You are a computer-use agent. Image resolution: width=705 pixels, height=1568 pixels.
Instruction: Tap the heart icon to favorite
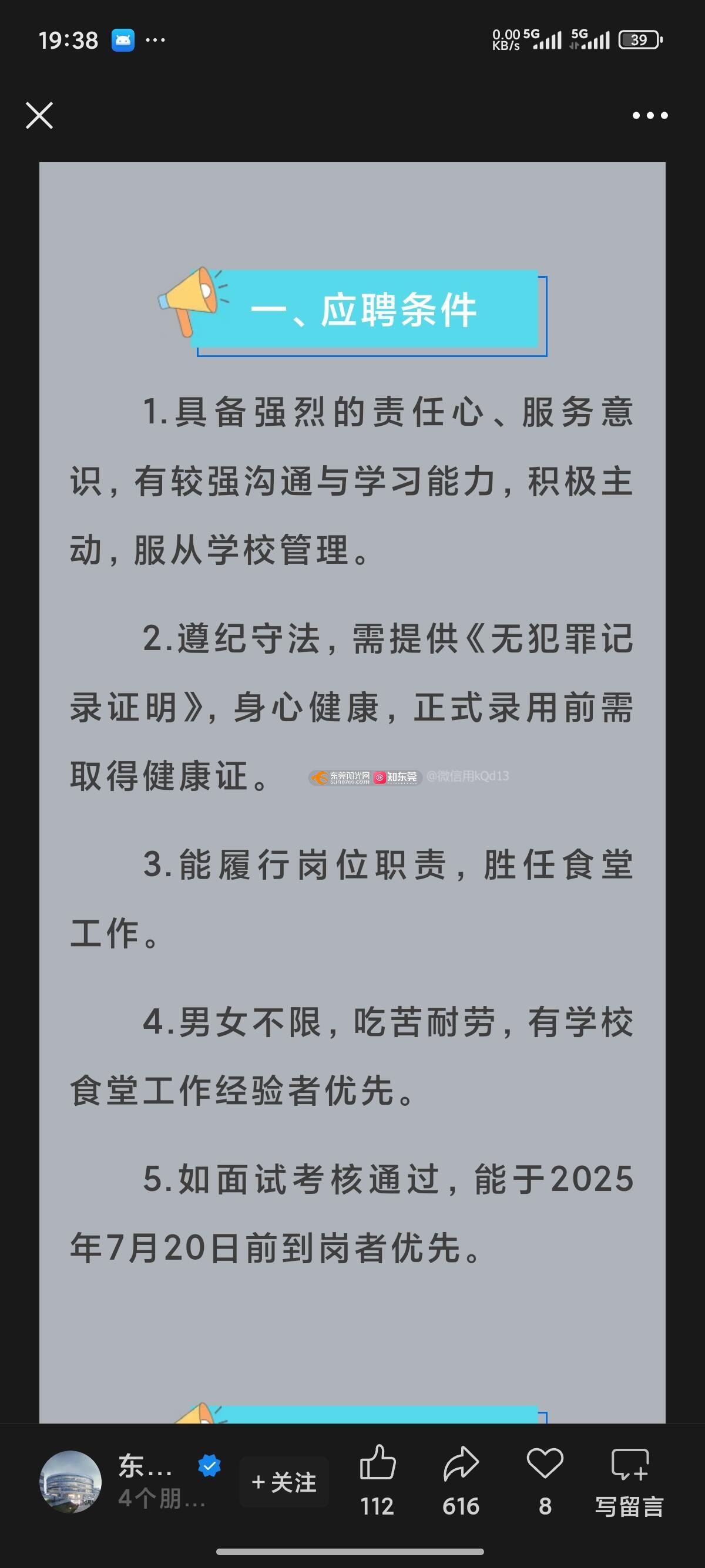click(545, 1465)
